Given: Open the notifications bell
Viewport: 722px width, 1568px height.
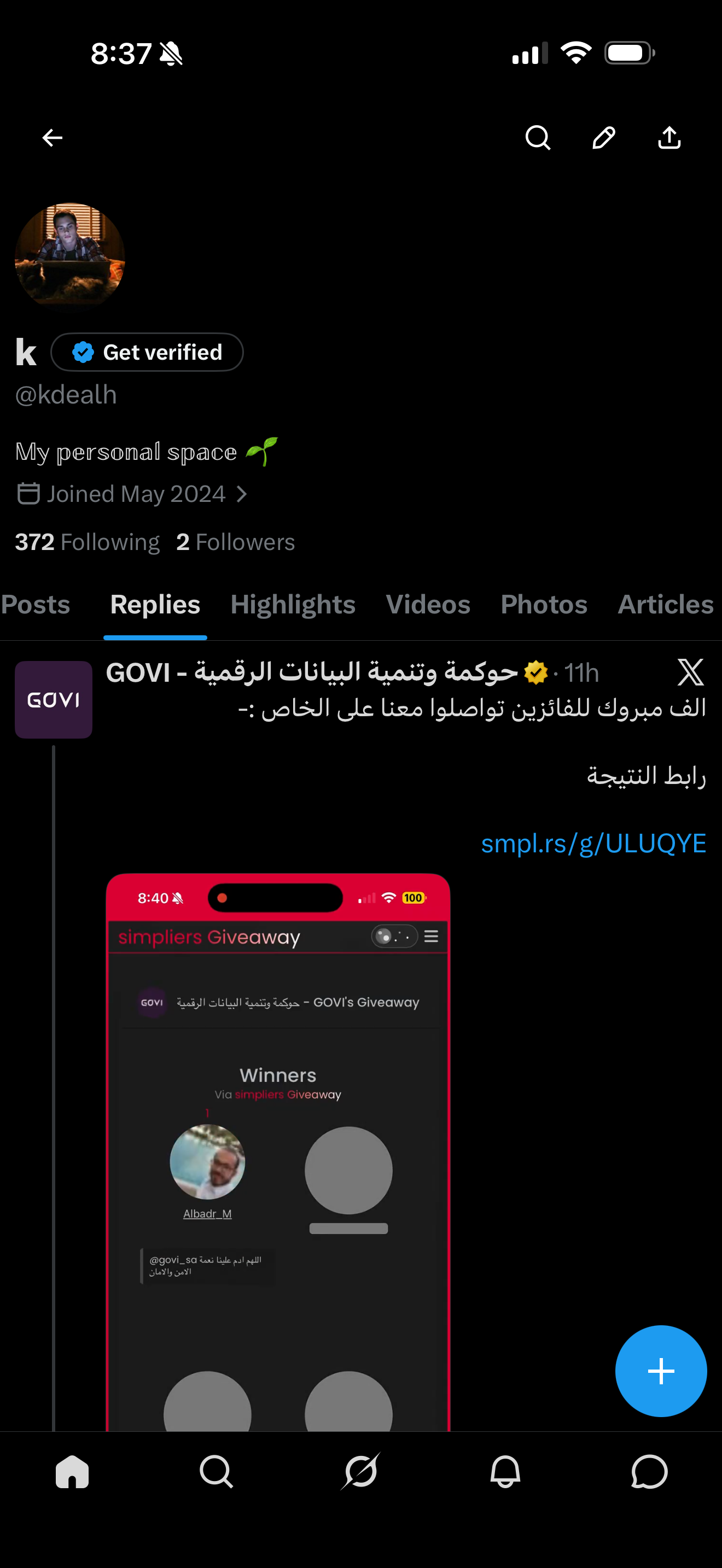Looking at the screenshot, I should tap(505, 1472).
